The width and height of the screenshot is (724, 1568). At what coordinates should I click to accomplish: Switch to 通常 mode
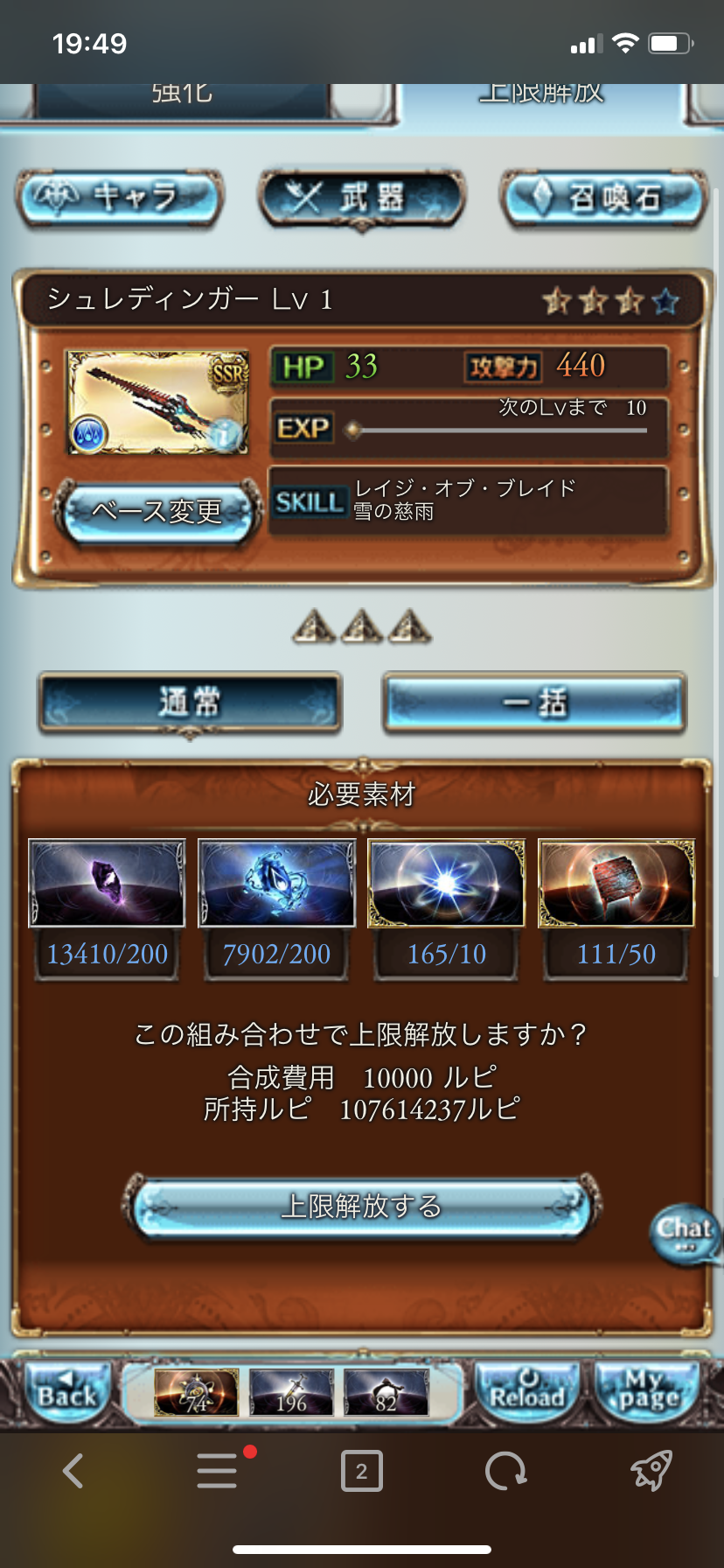pyautogui.click(x=190, y=702)
